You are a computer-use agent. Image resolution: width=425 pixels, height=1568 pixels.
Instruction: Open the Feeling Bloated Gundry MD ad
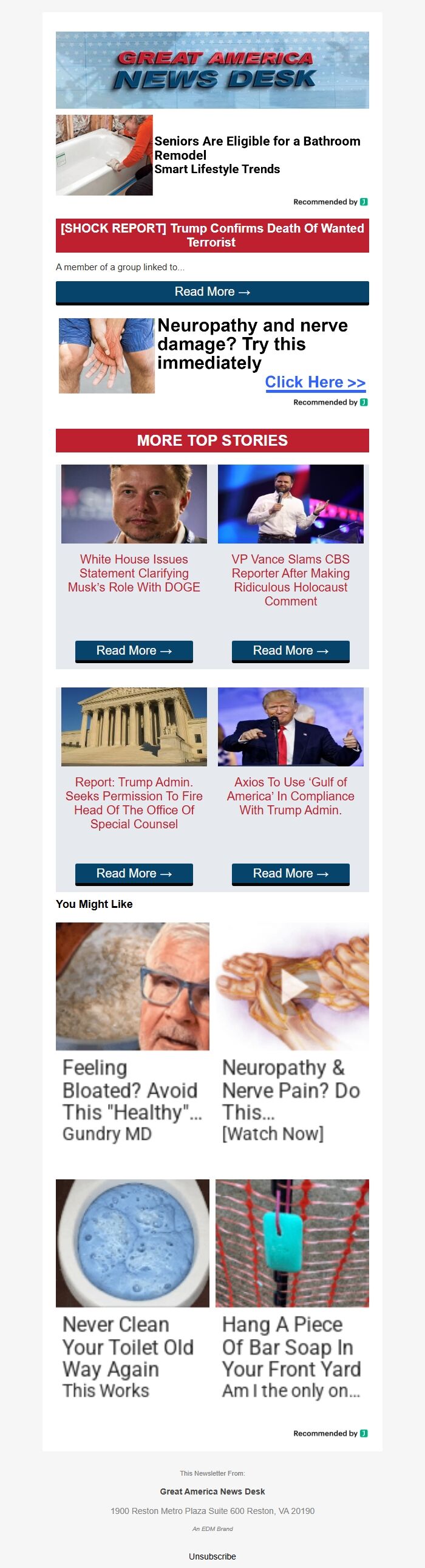tap(132, 1035)
